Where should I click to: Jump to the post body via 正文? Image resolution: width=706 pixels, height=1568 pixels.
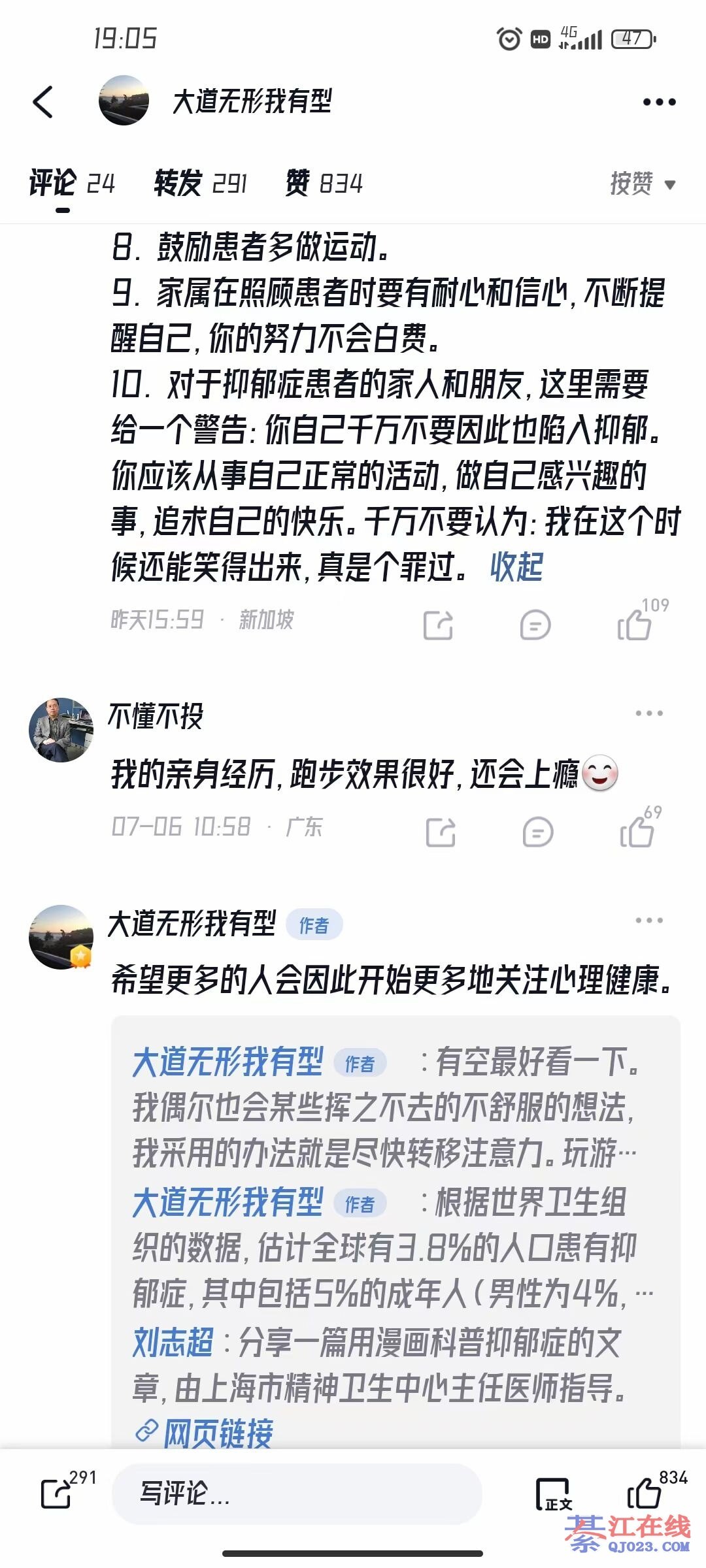coord(553,1494)
